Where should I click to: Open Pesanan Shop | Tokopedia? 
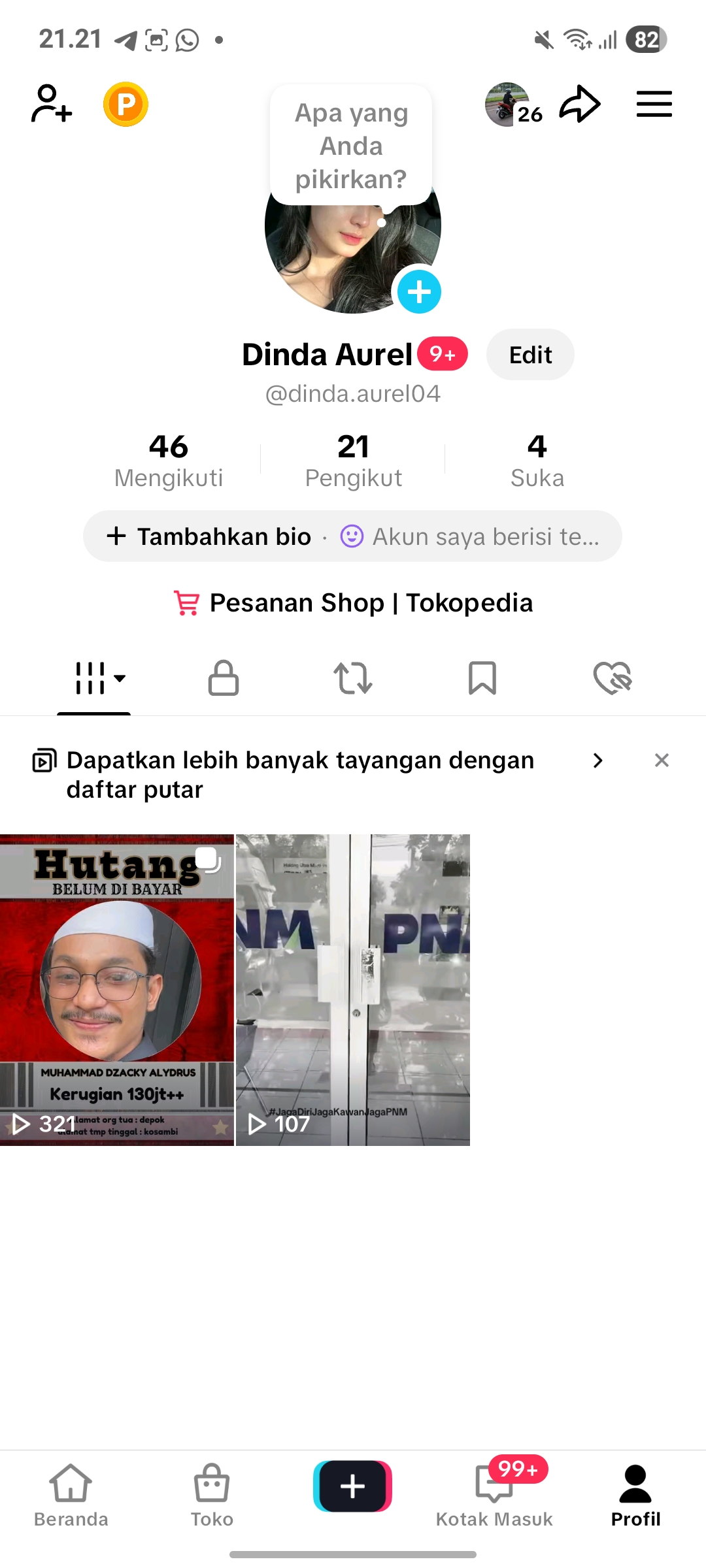[x=353, y=602]
